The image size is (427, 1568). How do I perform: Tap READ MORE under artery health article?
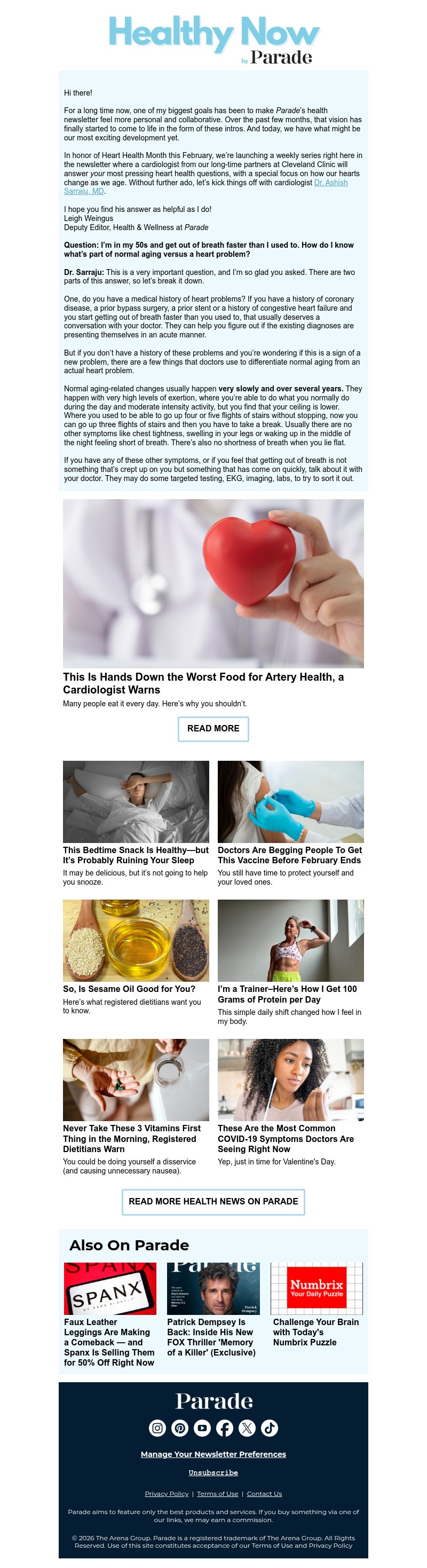point(213,729)
